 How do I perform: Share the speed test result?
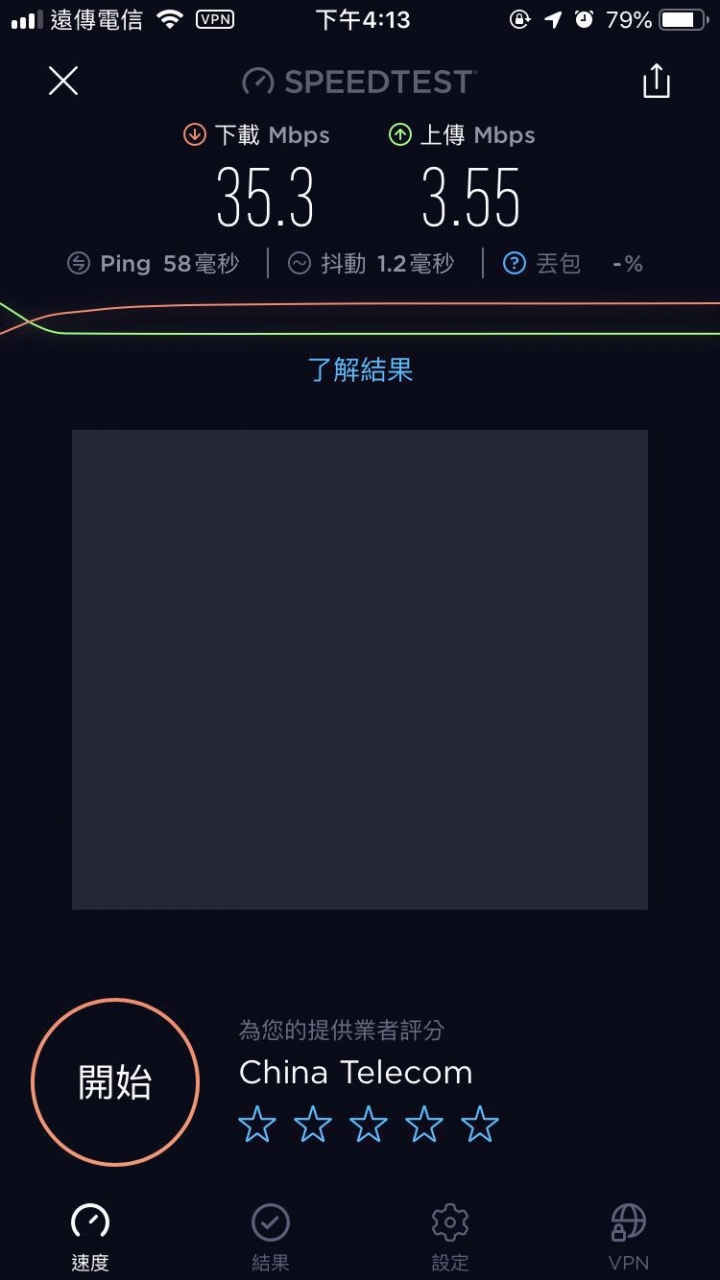coord(656,81)
